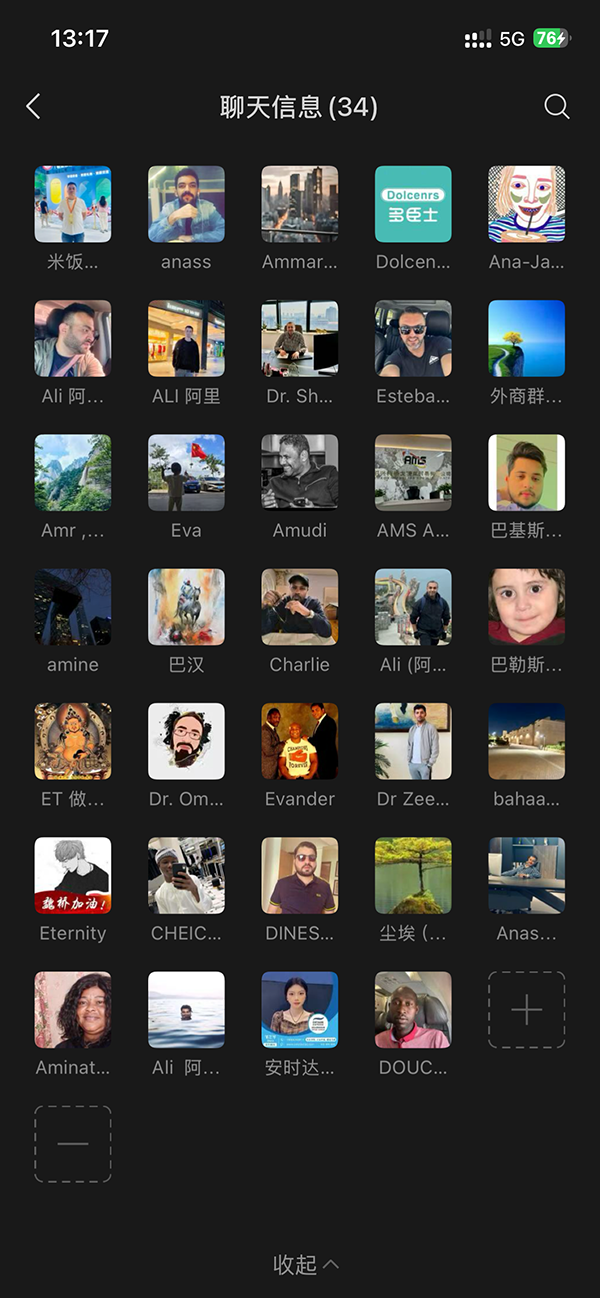
Task: View Dolcenrs member profile
Action: point(413,204)
